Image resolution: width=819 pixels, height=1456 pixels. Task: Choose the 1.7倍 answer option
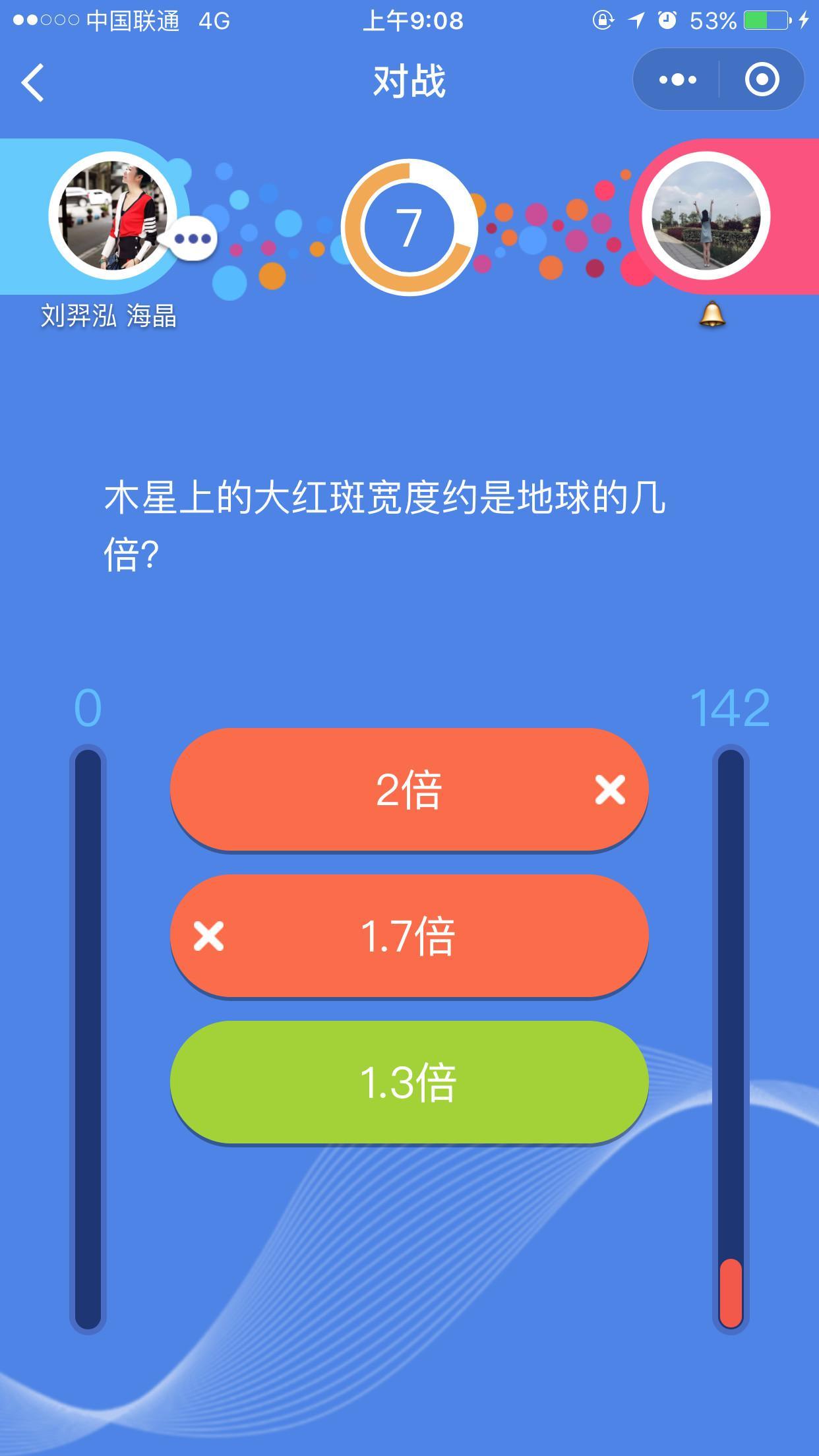click(x=409, y=936)
